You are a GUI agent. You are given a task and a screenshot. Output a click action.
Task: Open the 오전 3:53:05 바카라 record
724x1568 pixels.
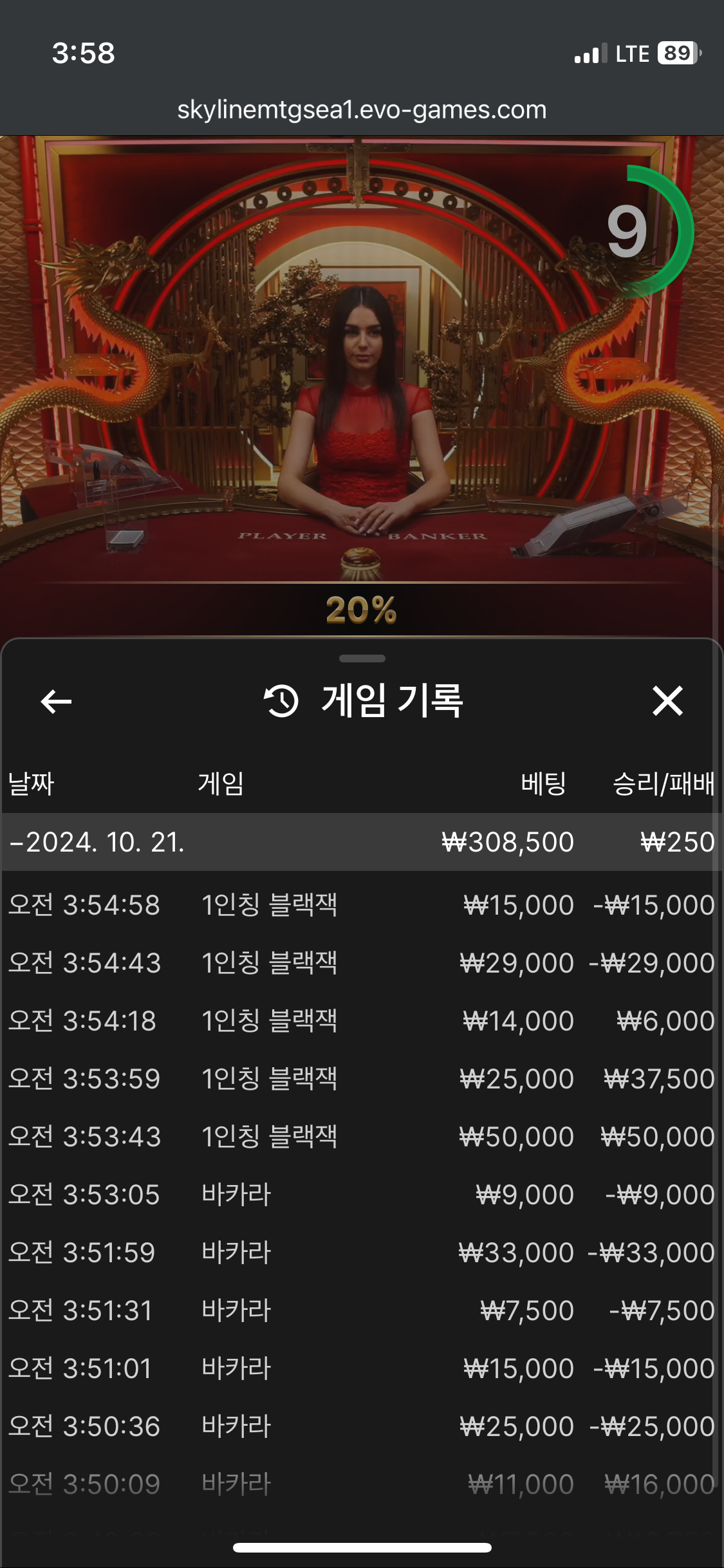point(360,1195)
